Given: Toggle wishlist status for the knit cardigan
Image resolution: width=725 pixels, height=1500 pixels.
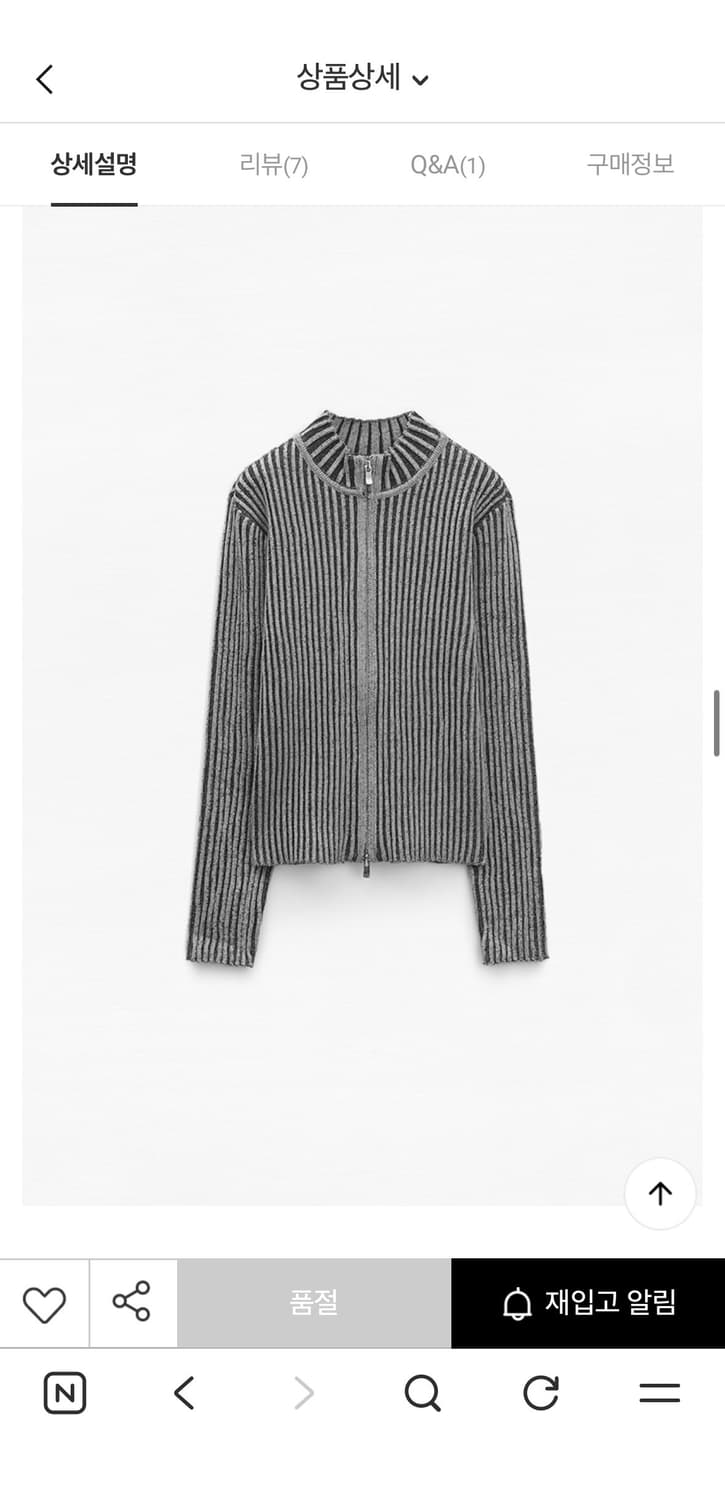Looking at the screenshot, I should point(44,1303).
